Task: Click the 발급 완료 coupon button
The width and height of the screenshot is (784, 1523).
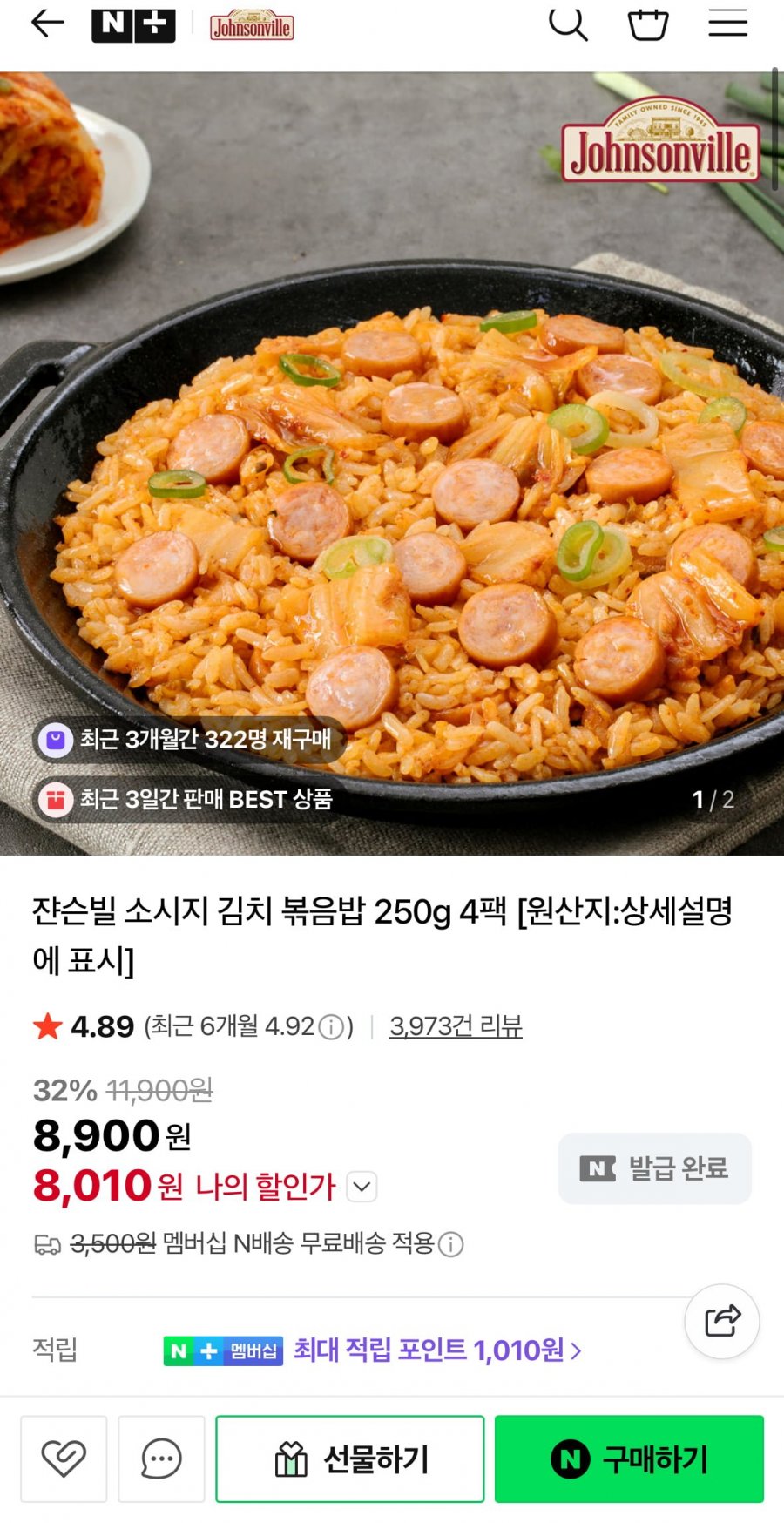Action: pyautogui.click(x=654, y=1168)
